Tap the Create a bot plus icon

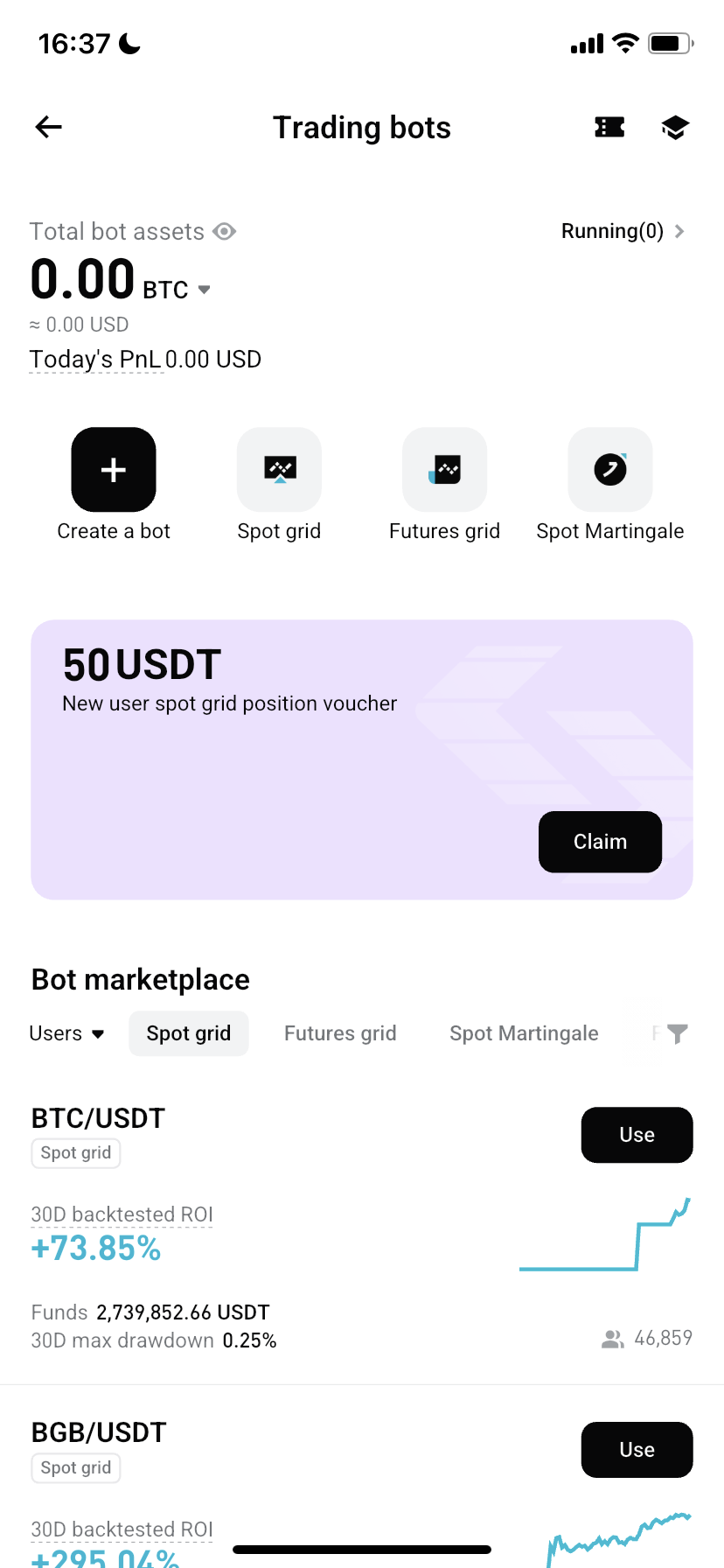(x=114, y=470)
